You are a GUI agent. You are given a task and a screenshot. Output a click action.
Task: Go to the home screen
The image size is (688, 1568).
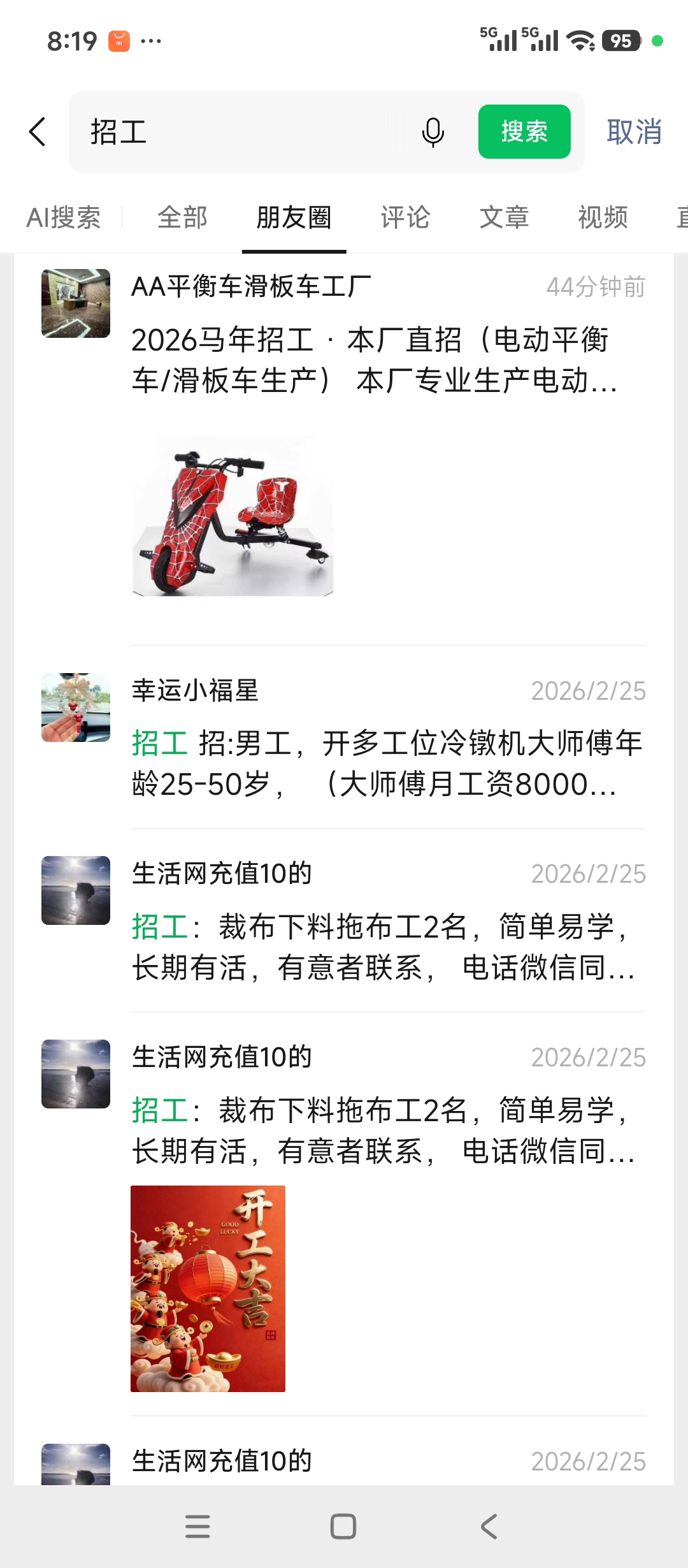(343, 1527)
